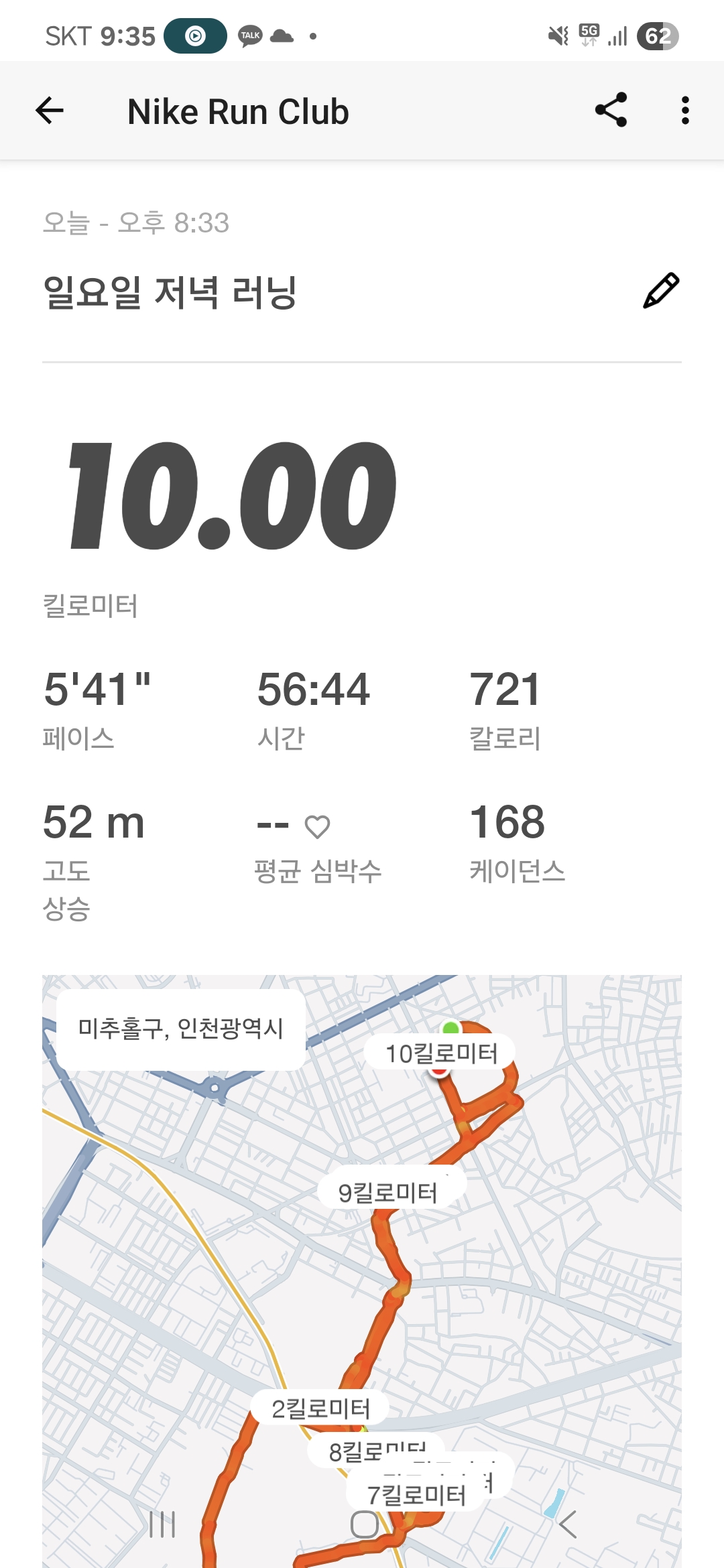
Task: Edit the run title 일요일 저녁 러닝
Action: pos(661,291)
